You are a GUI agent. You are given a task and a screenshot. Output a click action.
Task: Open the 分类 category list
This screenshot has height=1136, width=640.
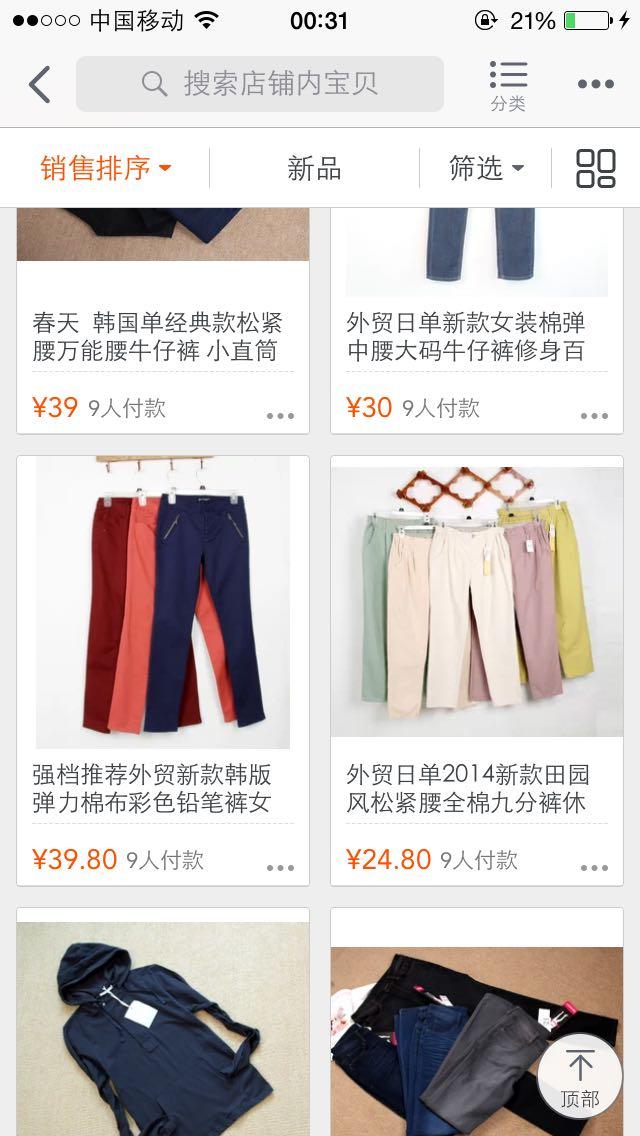[508, 85]
